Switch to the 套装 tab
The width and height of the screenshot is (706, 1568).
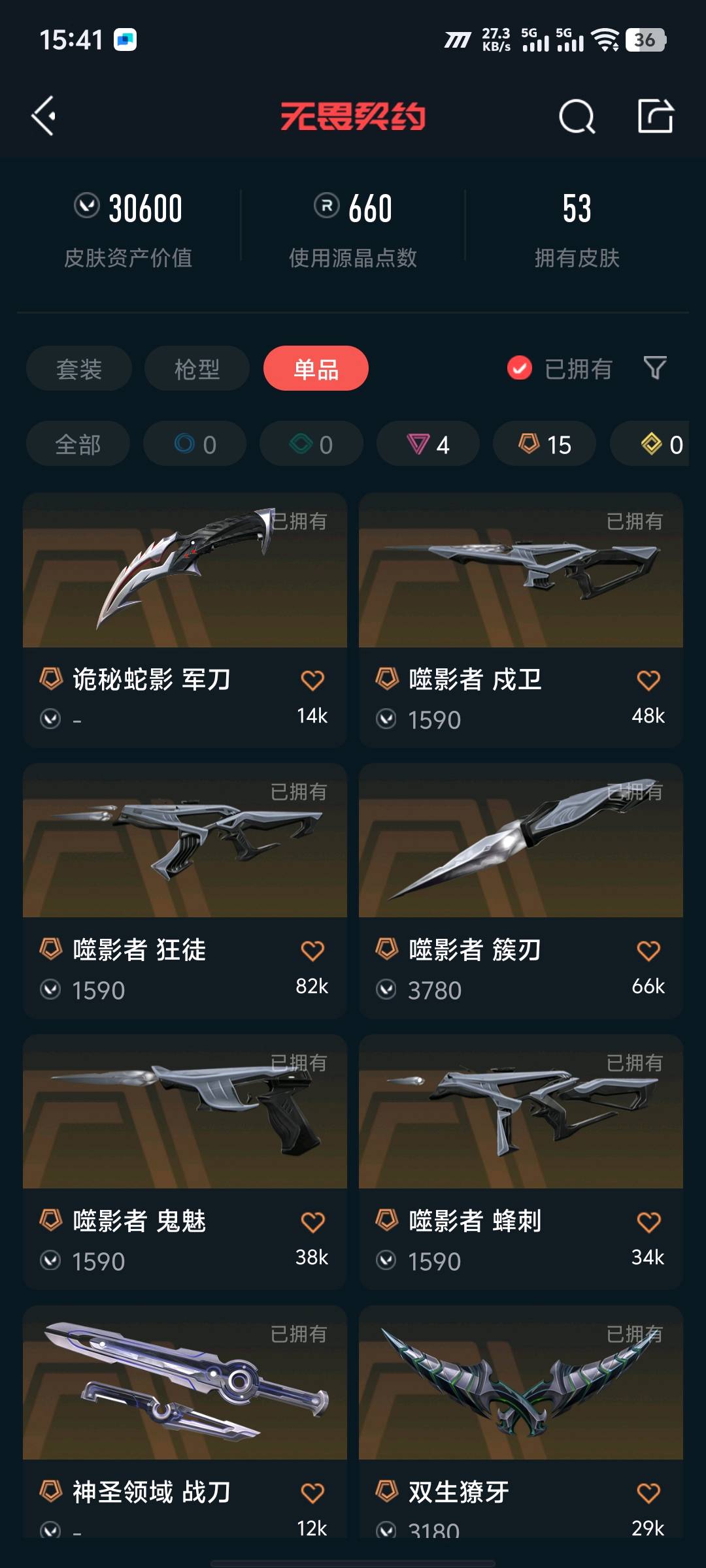pos(79,368)
